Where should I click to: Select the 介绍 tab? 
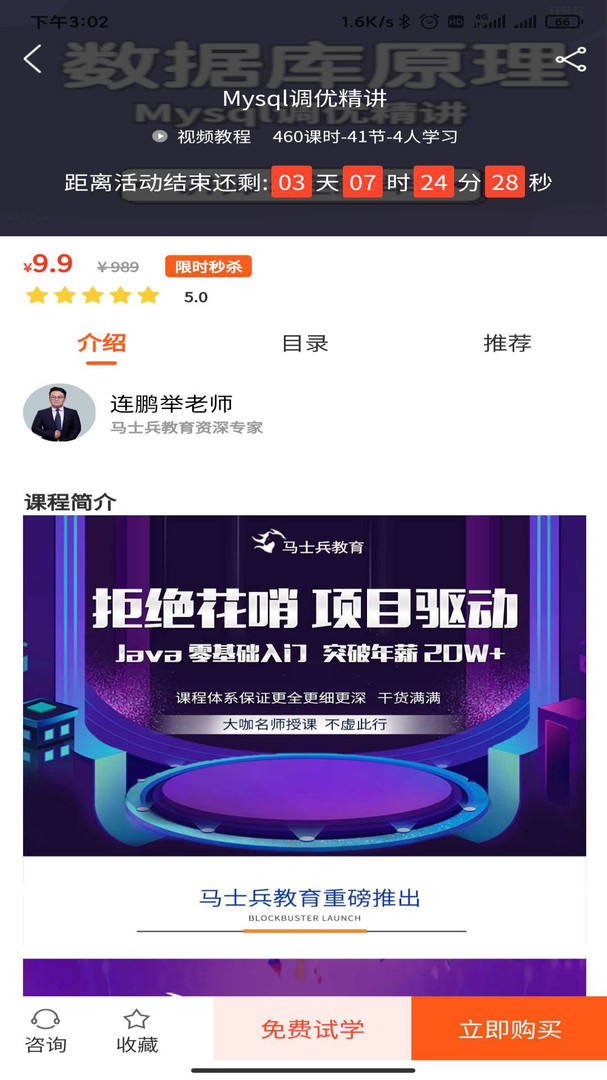pyautogui.click(x=102, y=343)
